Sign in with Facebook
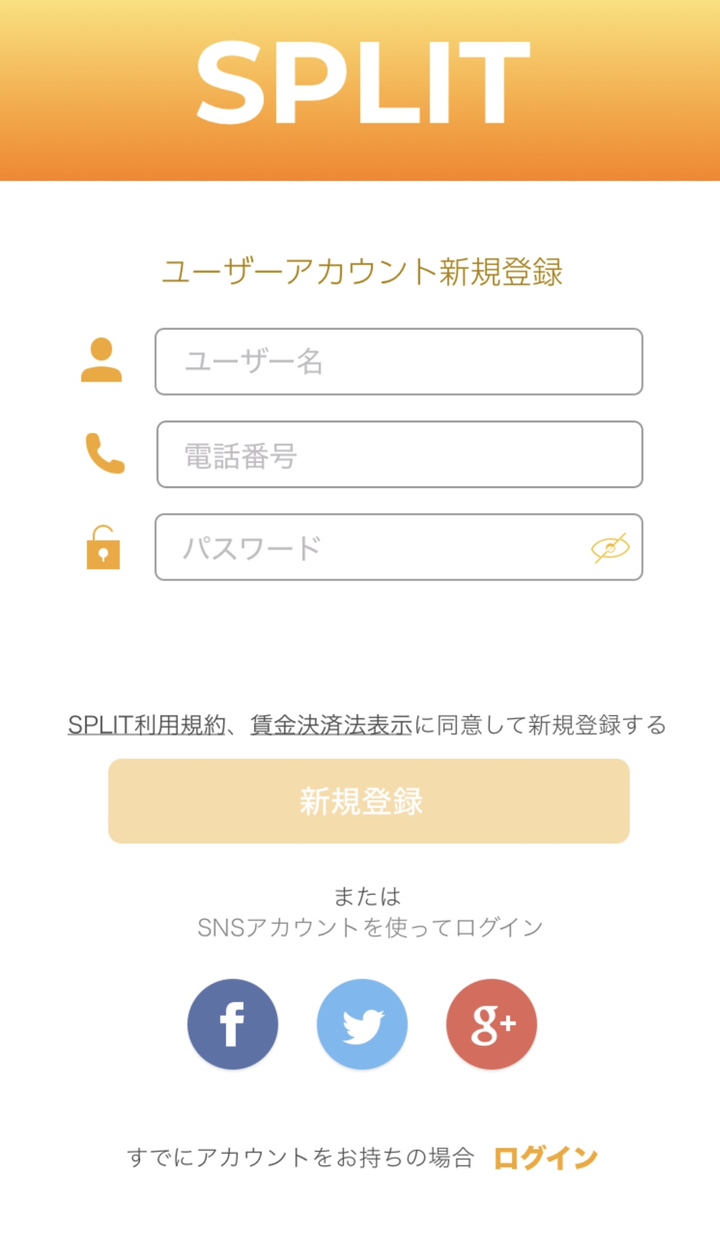The image size is (720, 1259). coord(232,1024)
